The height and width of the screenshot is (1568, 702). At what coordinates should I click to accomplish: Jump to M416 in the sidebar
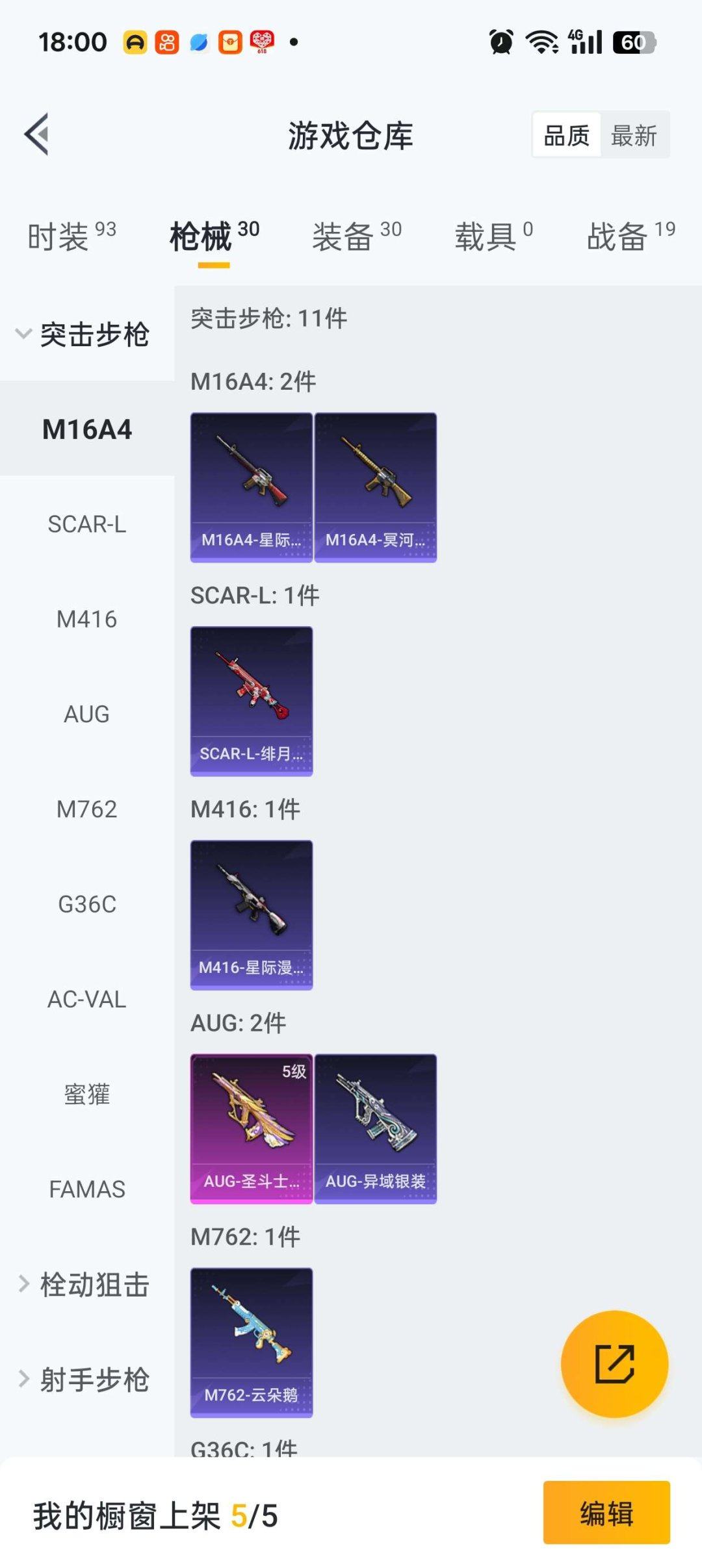87,619
